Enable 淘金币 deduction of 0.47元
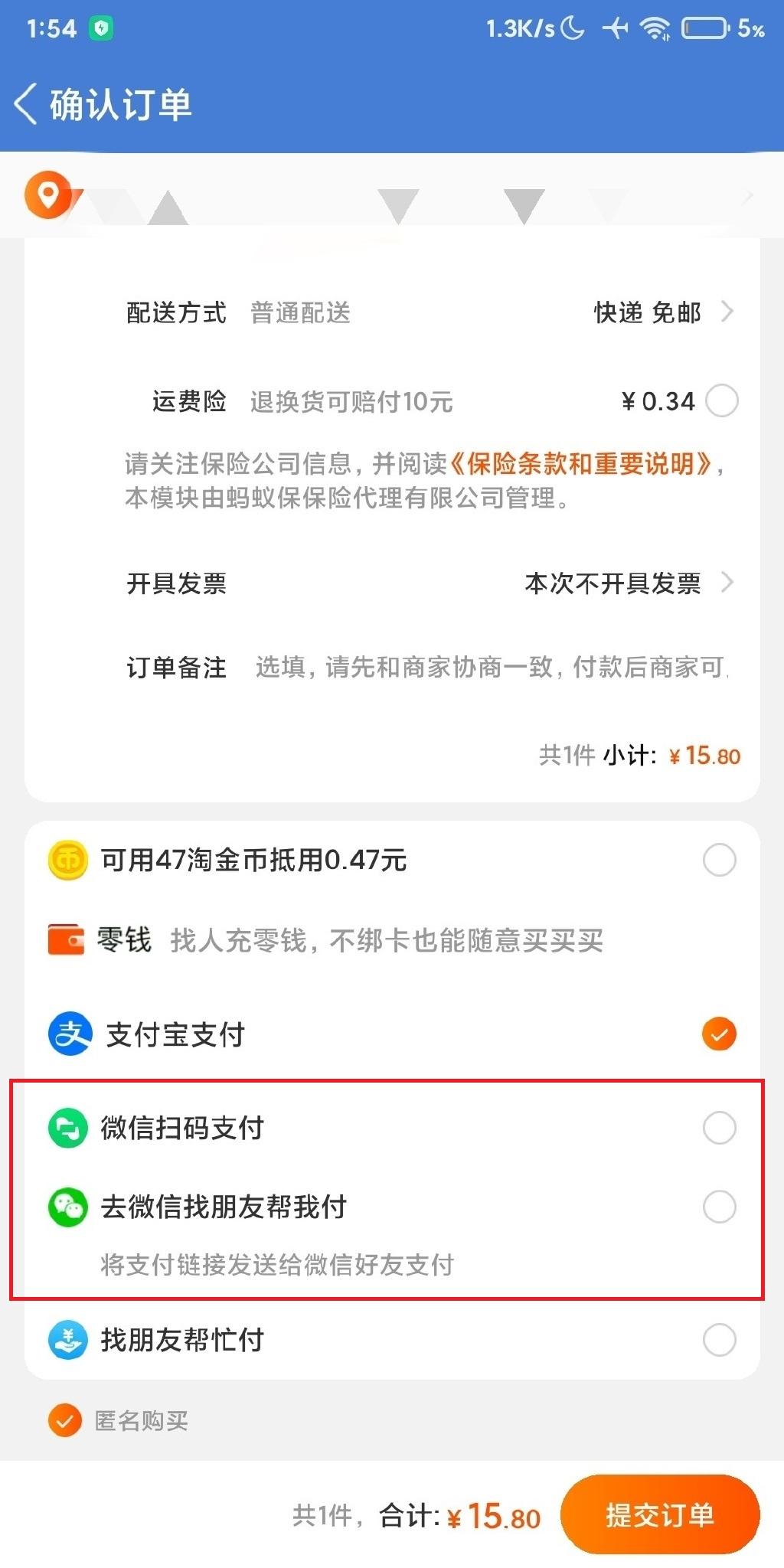Viewport: 784px width, 1568px height. click(719, 860)
